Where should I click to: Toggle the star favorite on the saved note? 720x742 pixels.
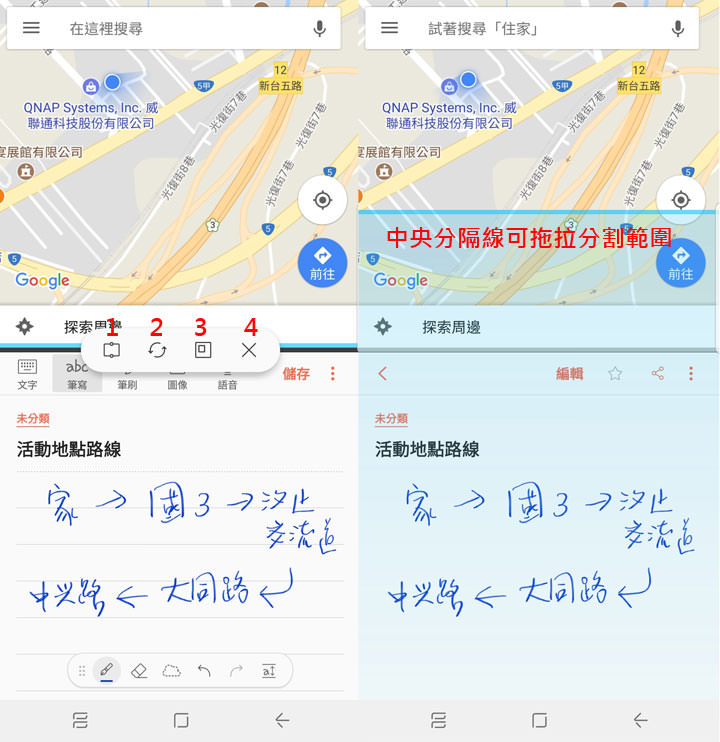tap(615, 373)
